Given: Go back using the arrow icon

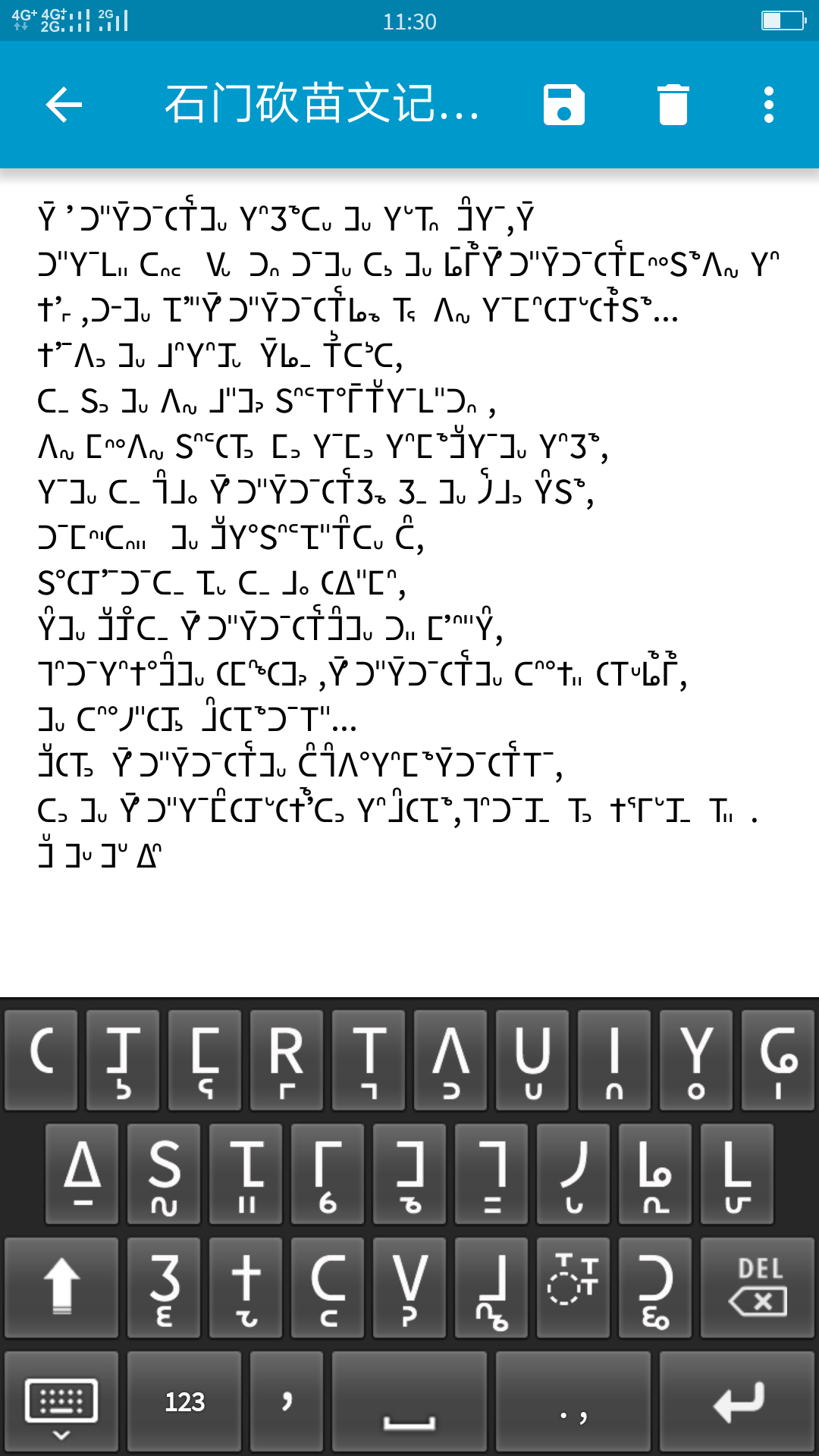Looking at the screenshot, I should click(x=64, y=105).
